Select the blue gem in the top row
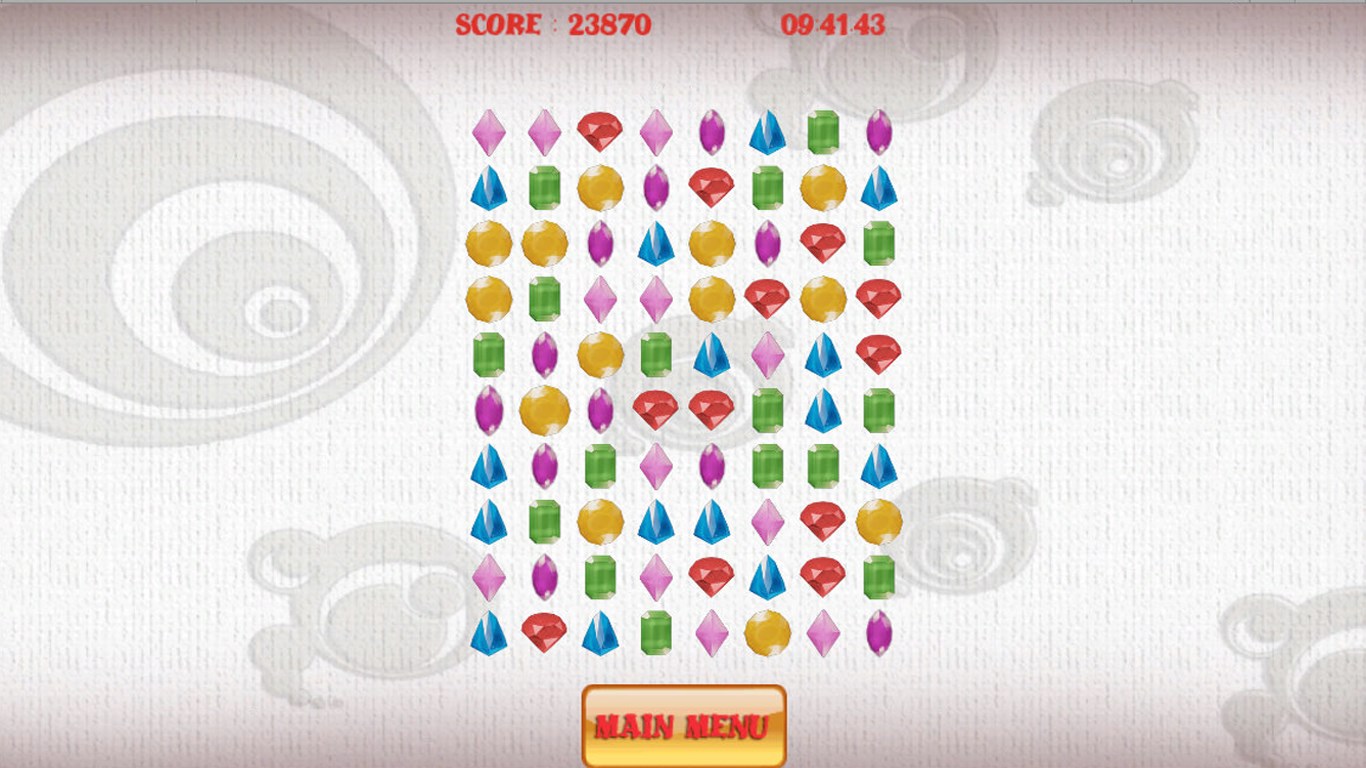The image size is (1366, 768). (767, 133)
